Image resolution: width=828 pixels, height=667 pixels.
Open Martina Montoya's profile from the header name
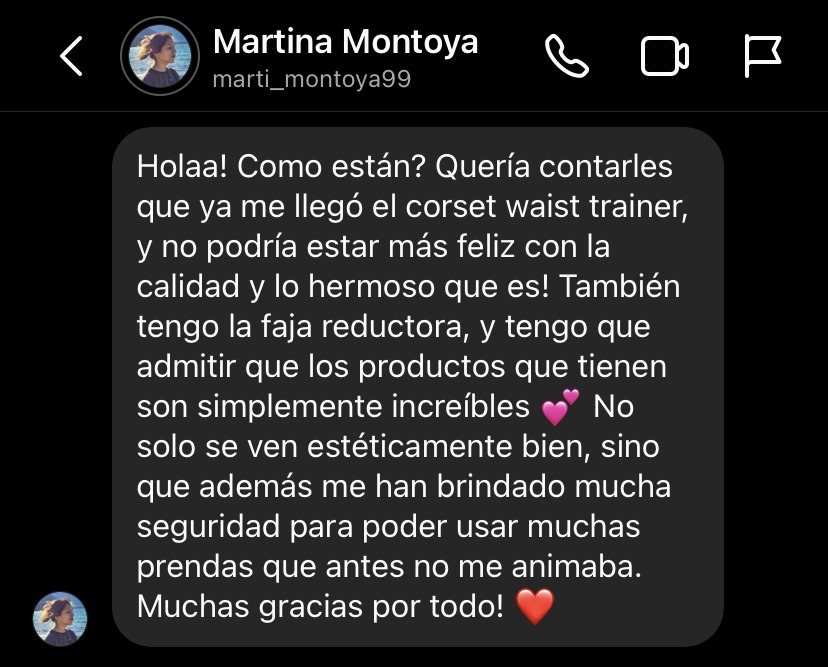pyautogui.click(x=345, y=43)
